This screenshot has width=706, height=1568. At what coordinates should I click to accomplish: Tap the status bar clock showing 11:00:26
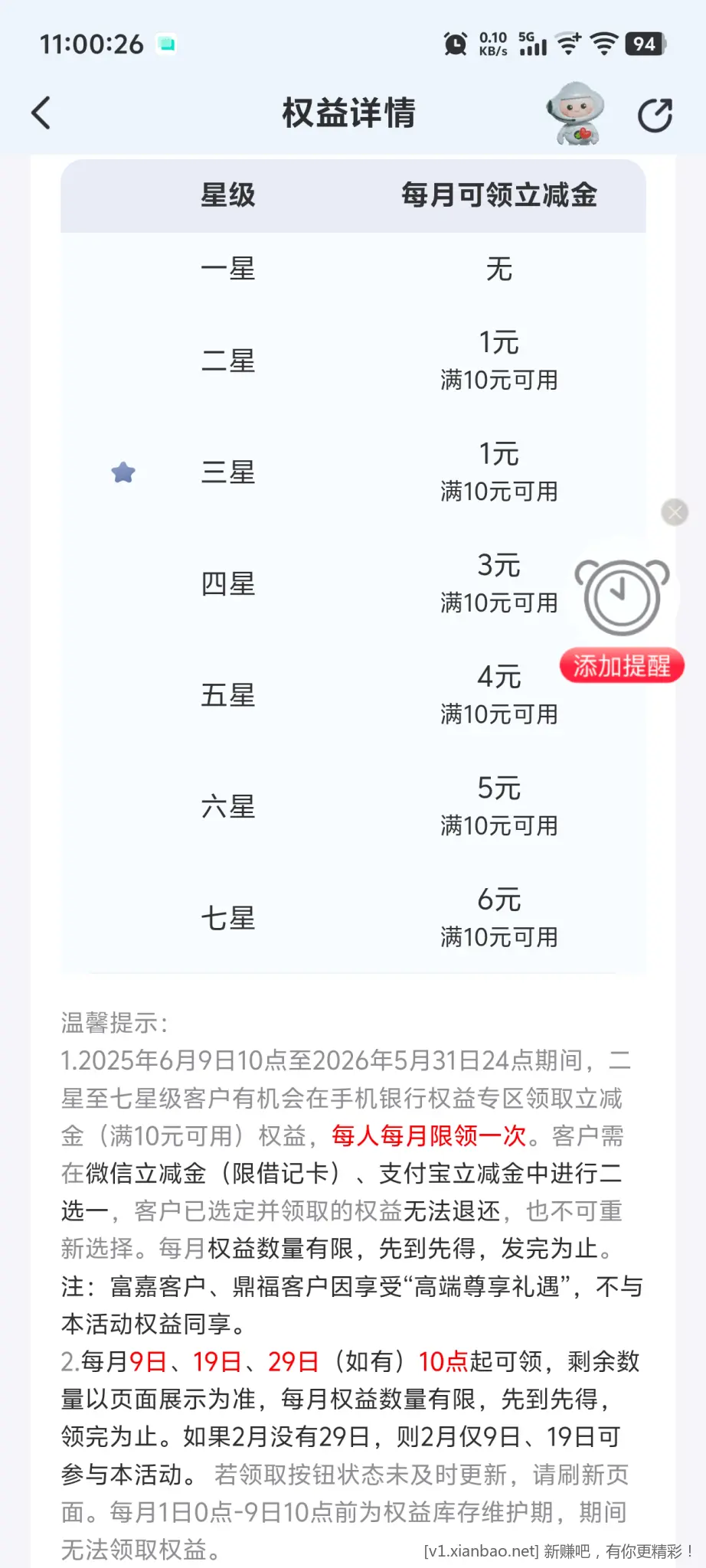point(93,44)
